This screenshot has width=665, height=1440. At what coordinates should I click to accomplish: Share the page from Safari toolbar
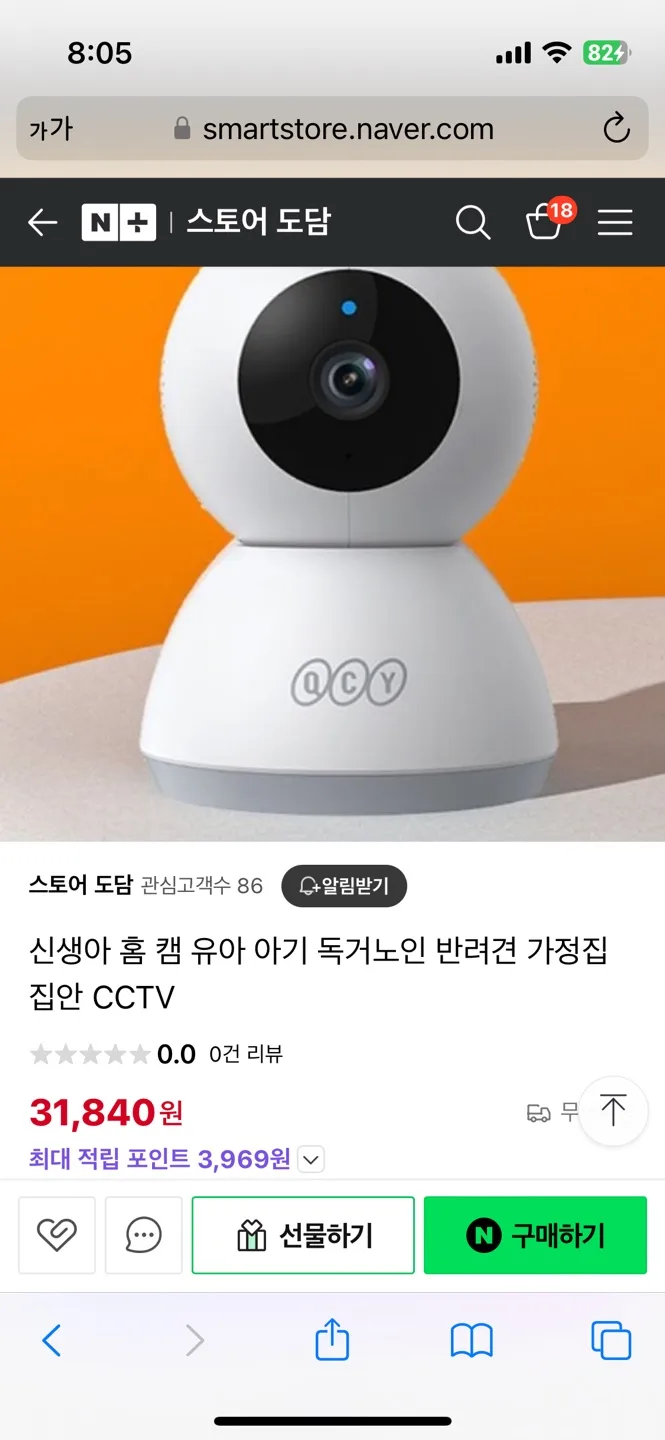332,1340
